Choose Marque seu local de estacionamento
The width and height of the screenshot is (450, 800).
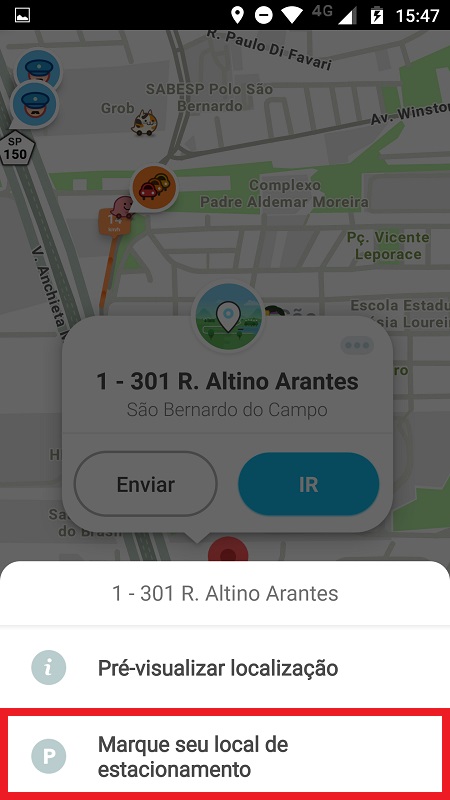click(x=225, y=755)
